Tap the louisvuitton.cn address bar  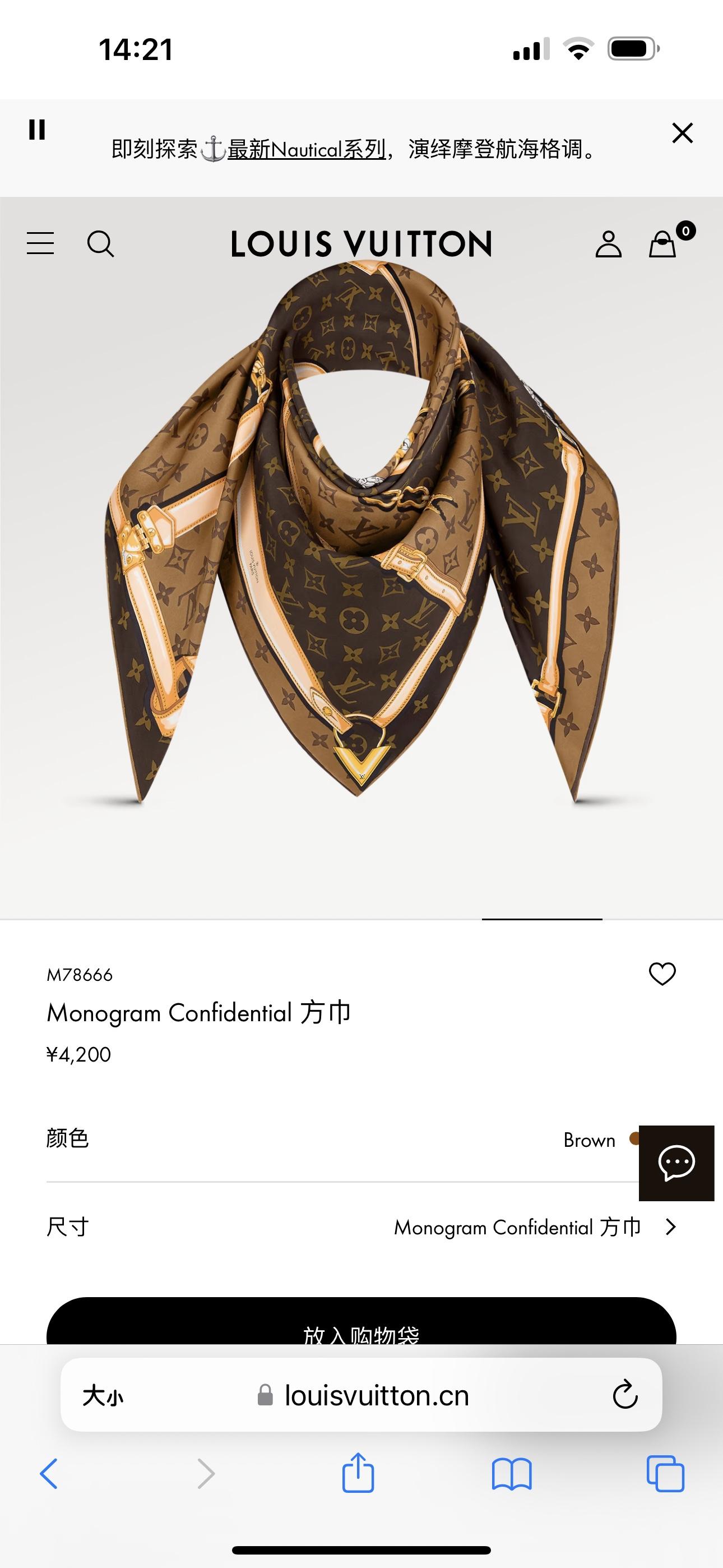pos(376,1395)
